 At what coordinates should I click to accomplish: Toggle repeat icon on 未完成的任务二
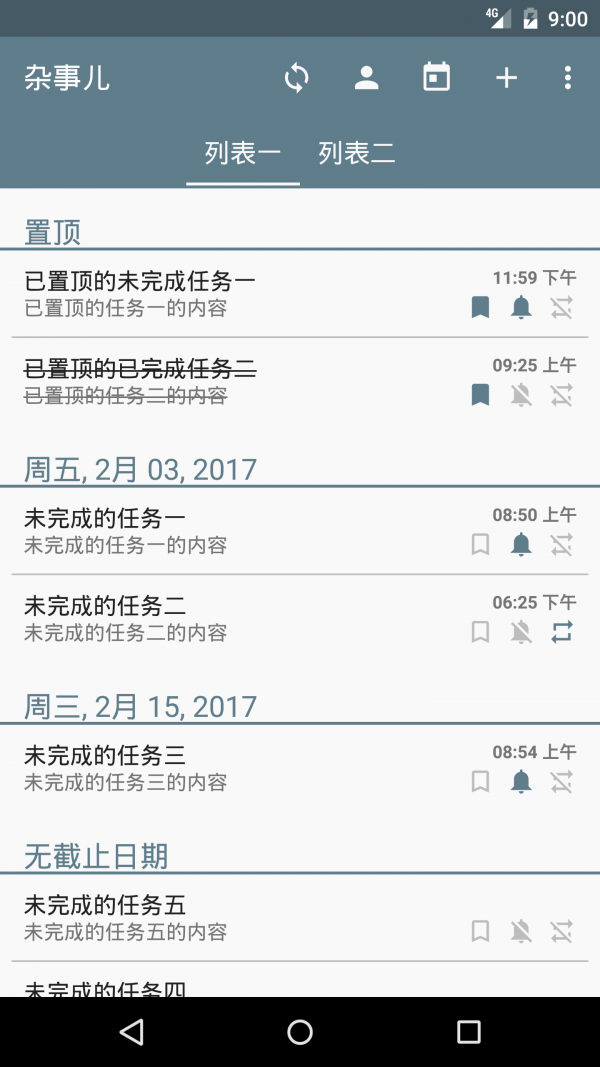pos(562,632)
